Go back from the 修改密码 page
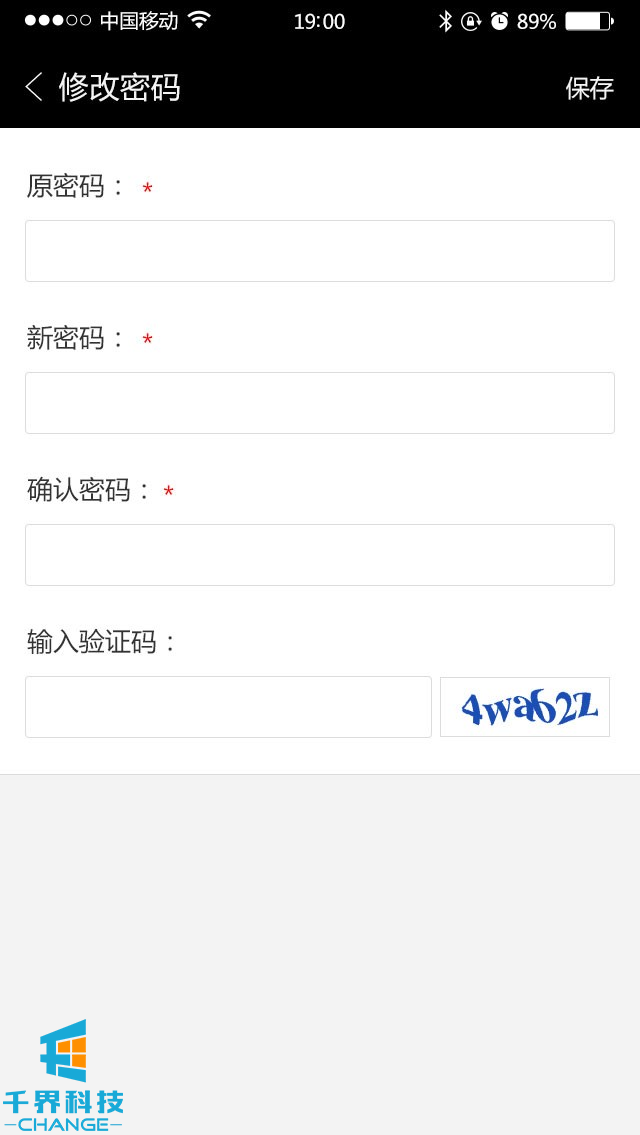The height and width of the screenshot is (1135, 640). [x=34, y=87]
